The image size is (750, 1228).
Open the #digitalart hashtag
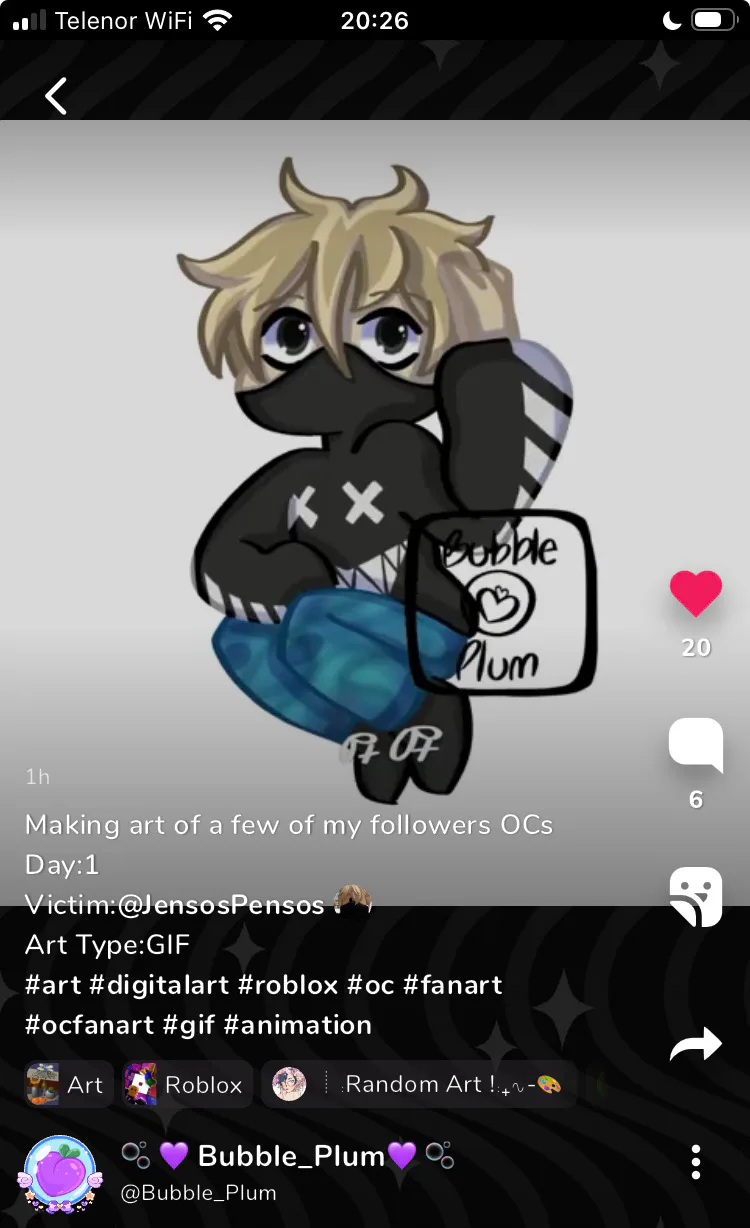(160, 985)
